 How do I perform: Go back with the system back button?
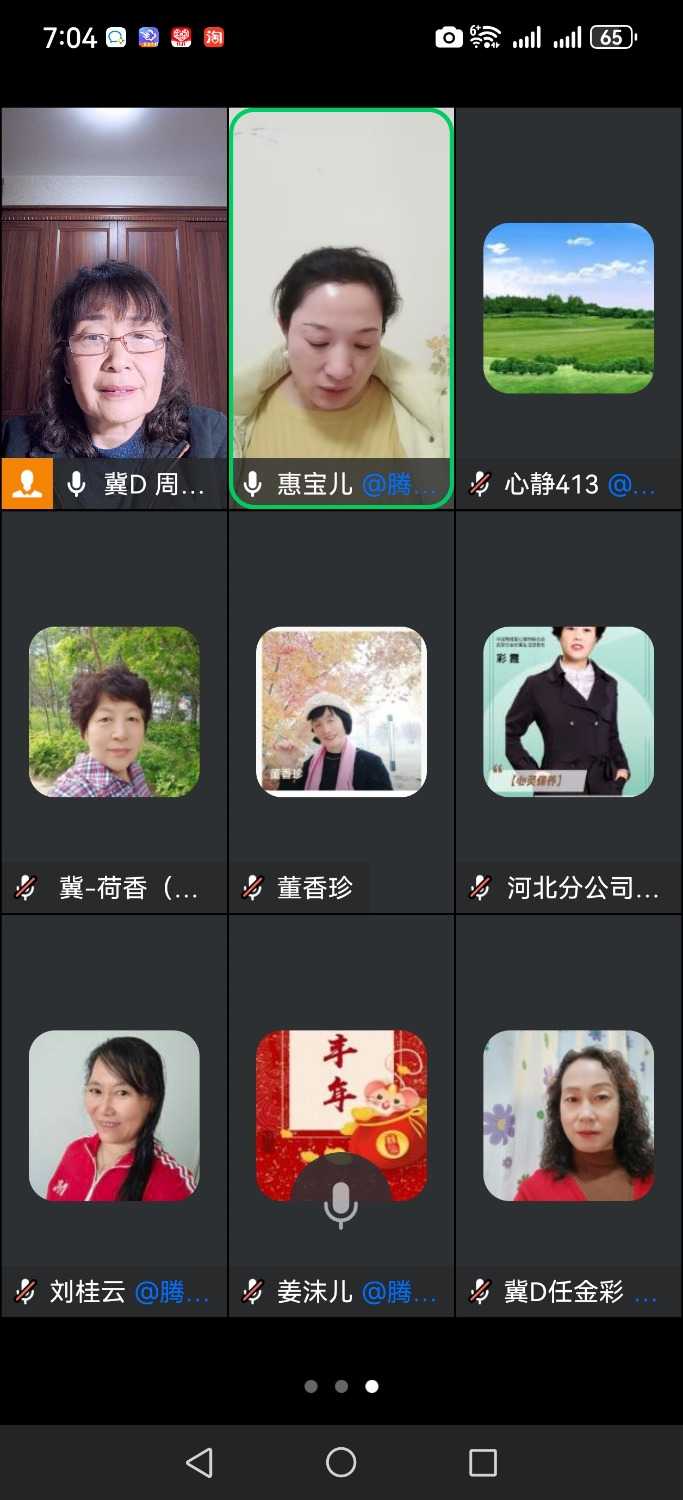tap(199, 1463)
